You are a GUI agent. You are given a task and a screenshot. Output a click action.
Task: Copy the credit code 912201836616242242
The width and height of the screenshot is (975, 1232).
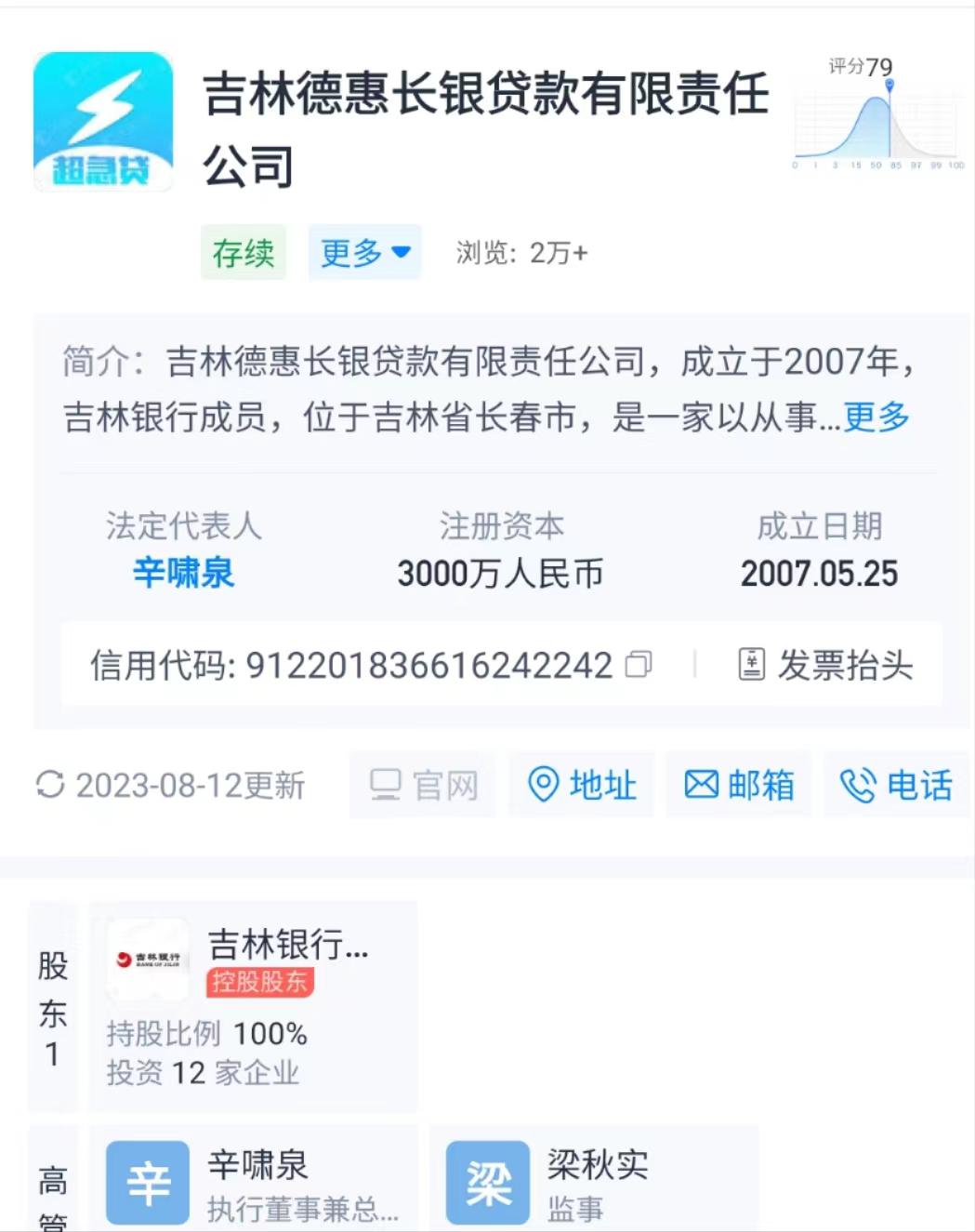639,665
